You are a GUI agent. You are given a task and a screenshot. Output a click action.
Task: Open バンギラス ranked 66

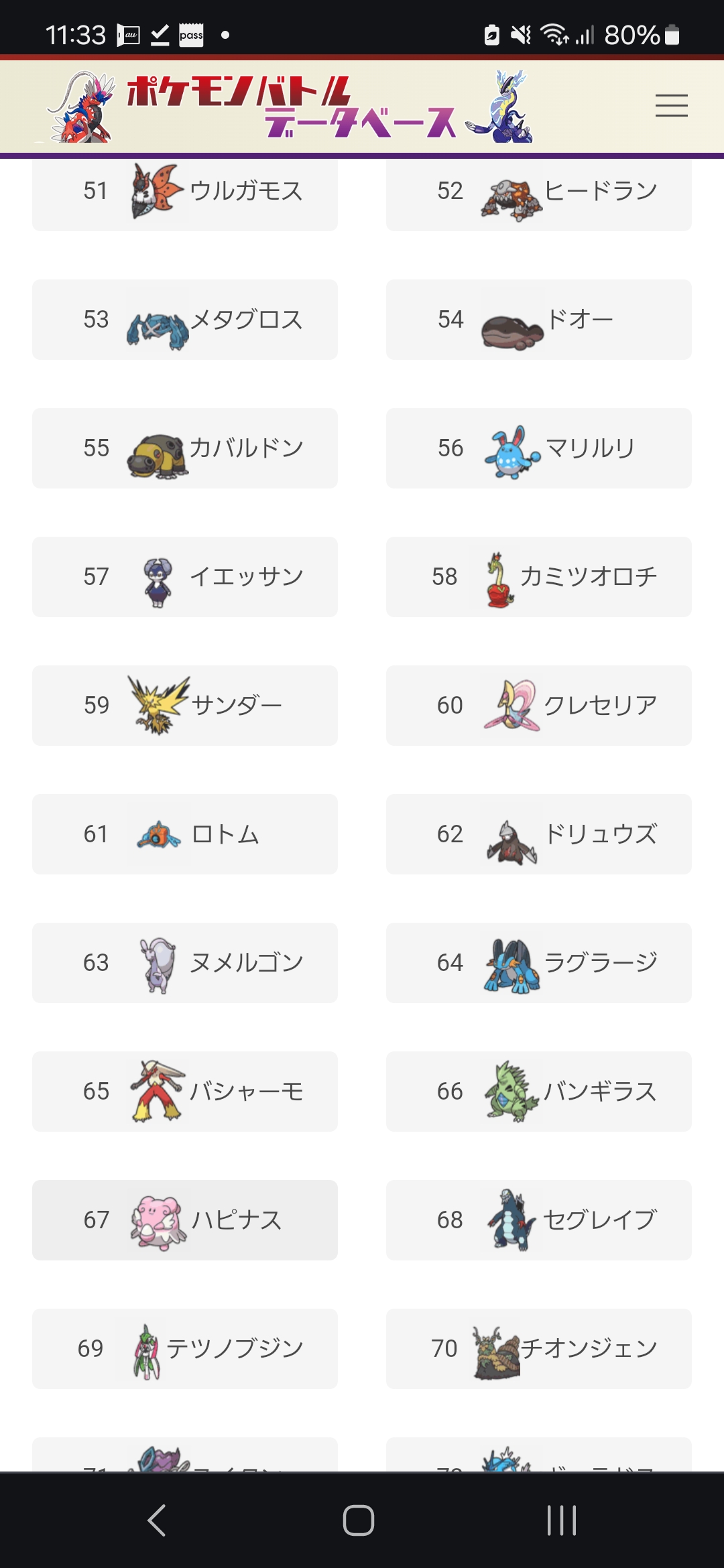(x=538, y=1092)
